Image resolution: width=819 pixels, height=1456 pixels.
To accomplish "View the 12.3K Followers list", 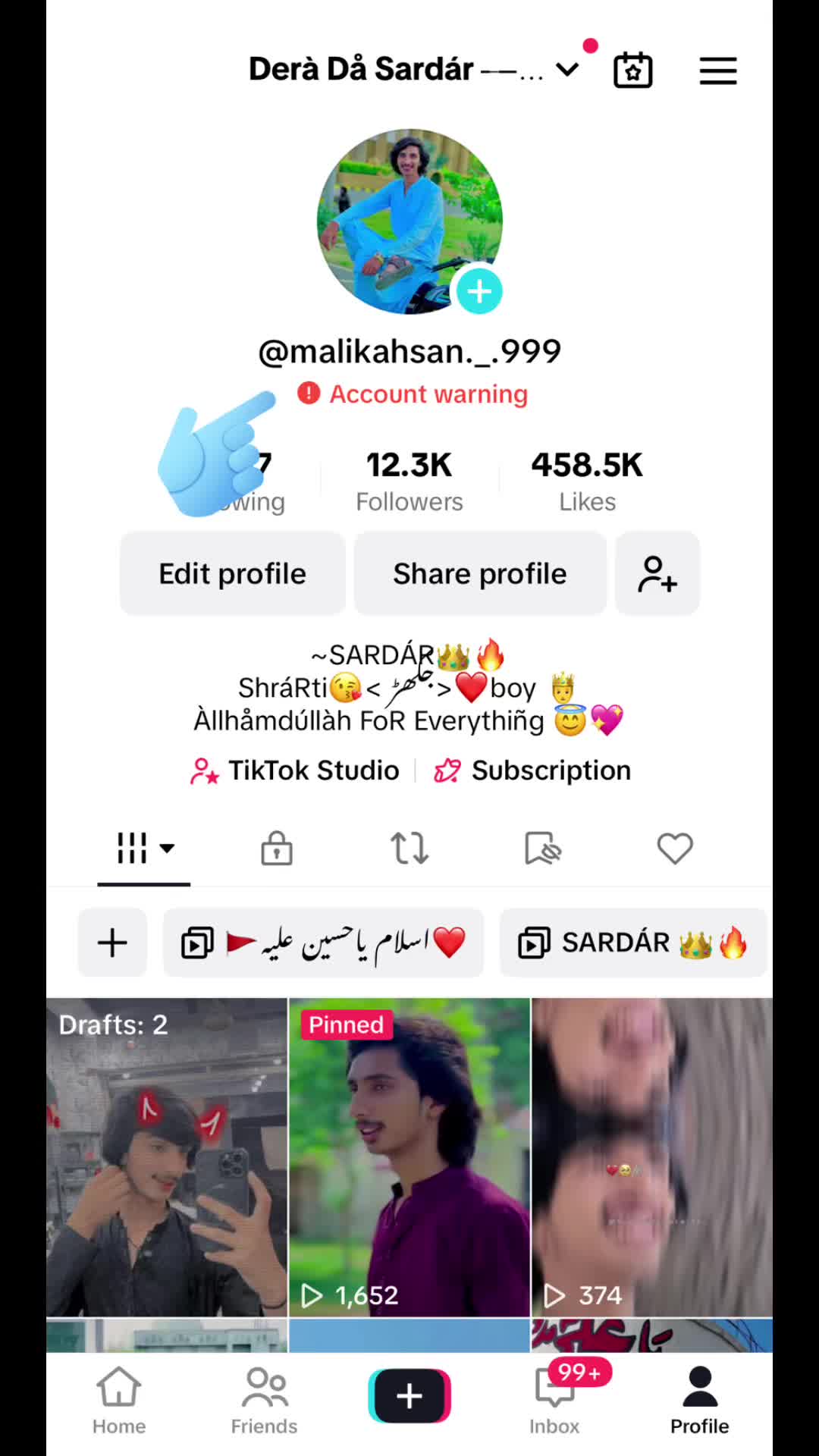I will pos(409,481).
